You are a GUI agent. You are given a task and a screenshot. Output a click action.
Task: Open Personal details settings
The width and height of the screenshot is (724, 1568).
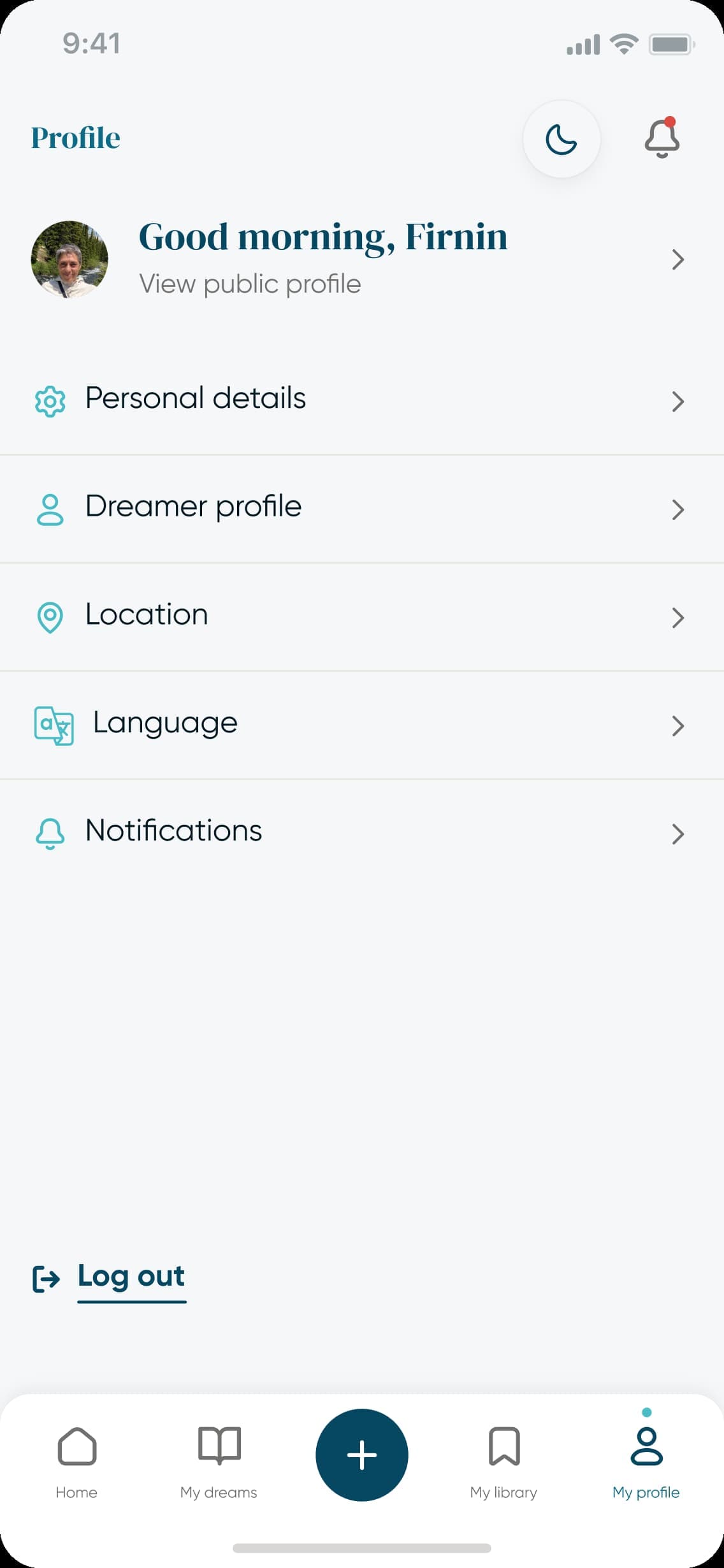tap(195, 398)
